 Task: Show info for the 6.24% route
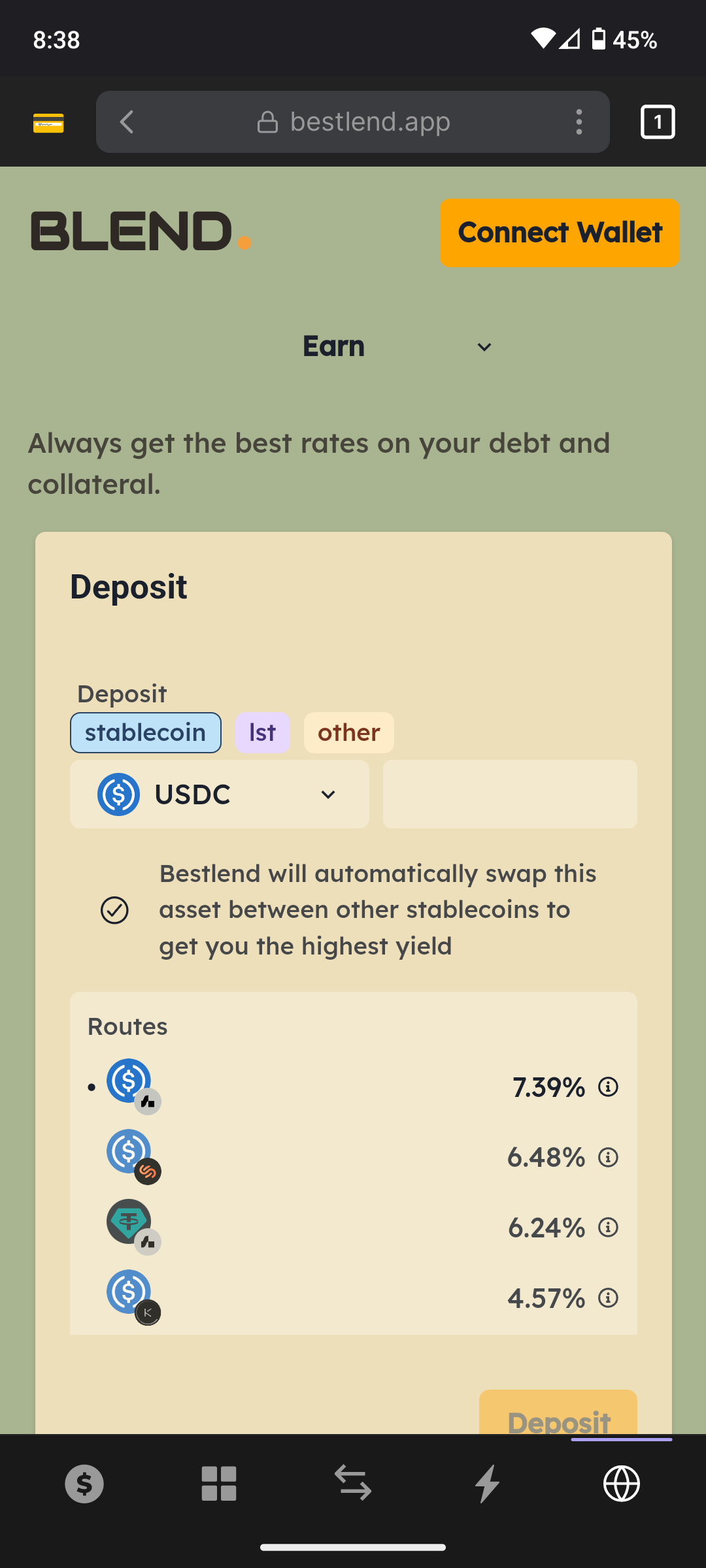tap(609, 1228)
